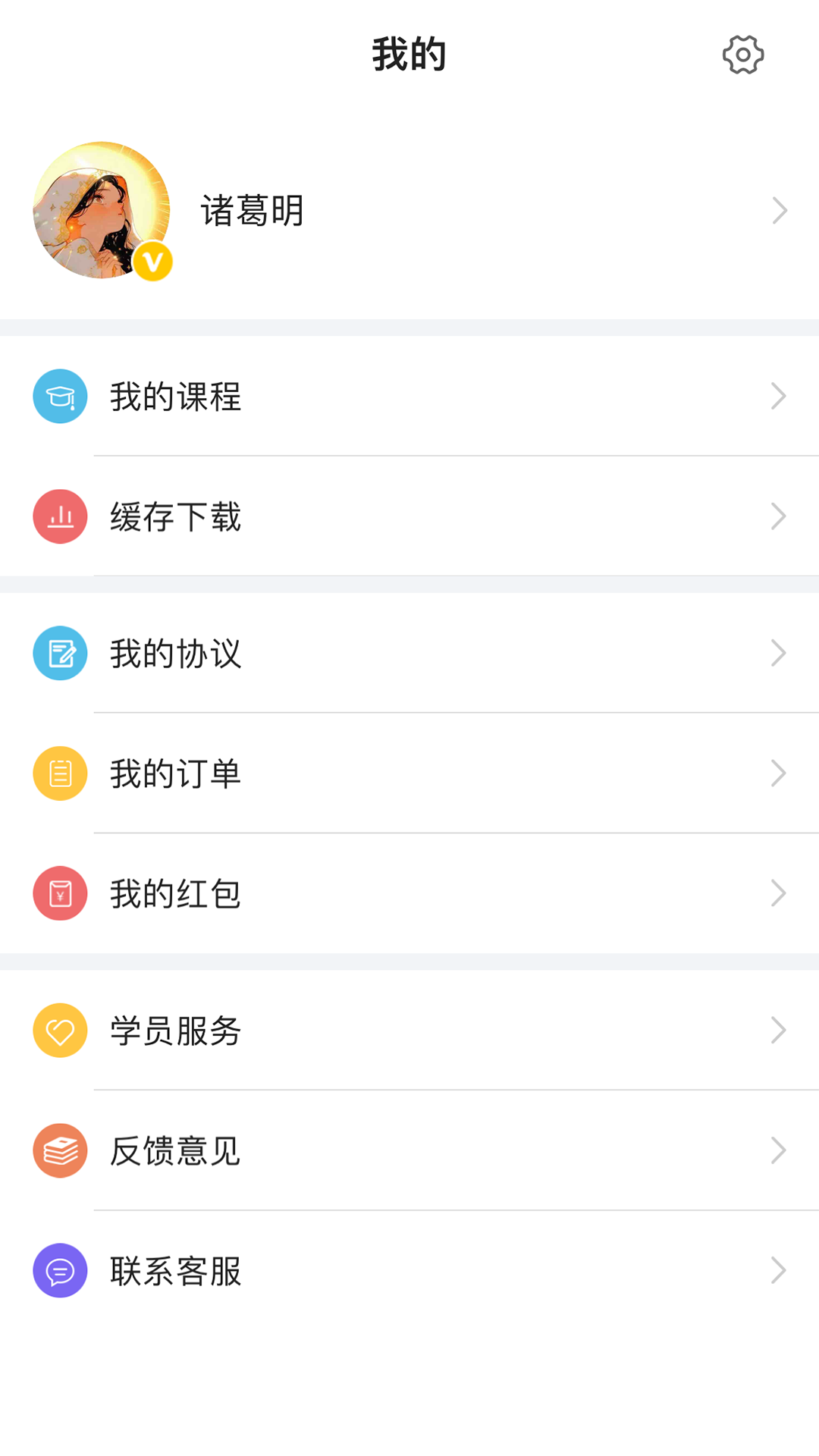Select the blue 我的协议 agreement icon
The image size is (819, 1456).
pos(60,653)
